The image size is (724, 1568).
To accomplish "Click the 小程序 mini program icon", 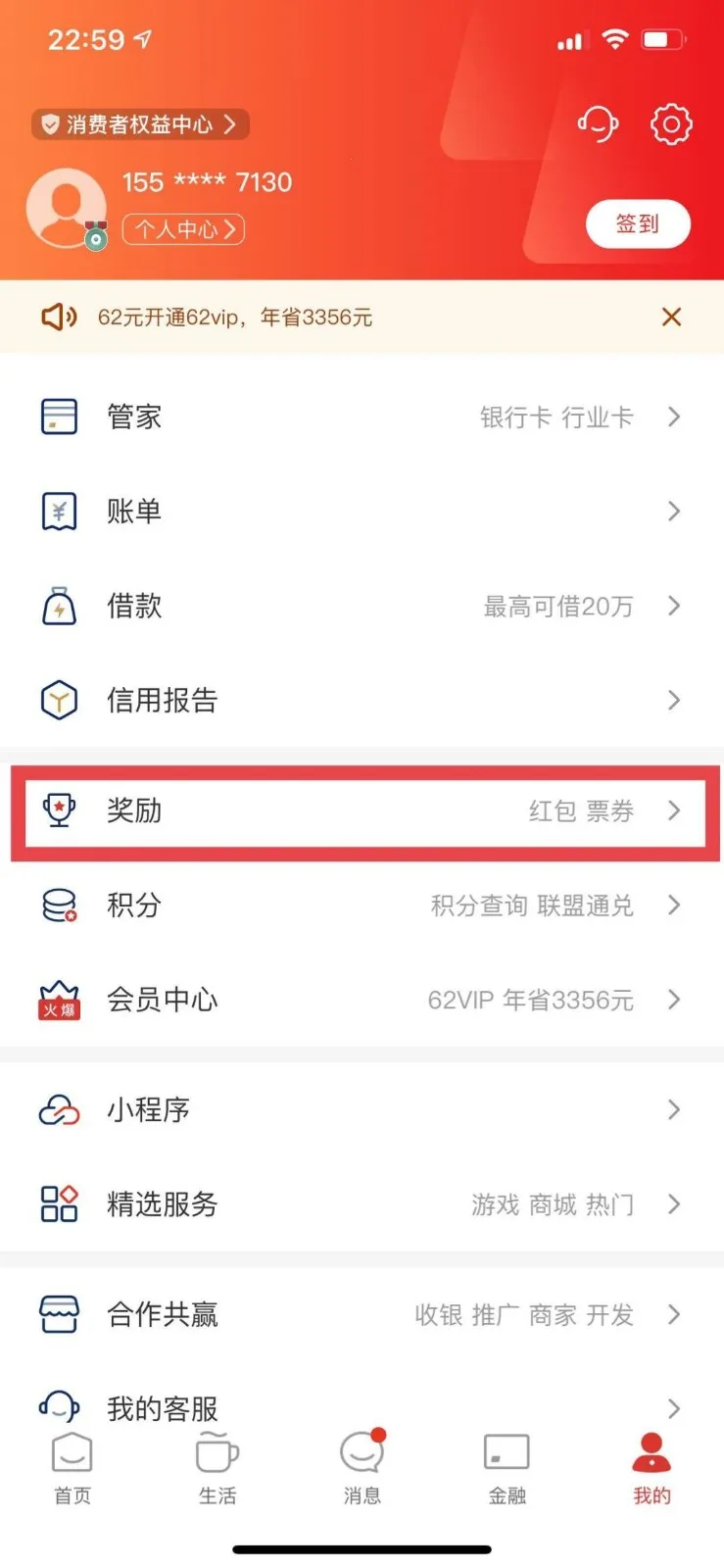I will click(59, 1109).
